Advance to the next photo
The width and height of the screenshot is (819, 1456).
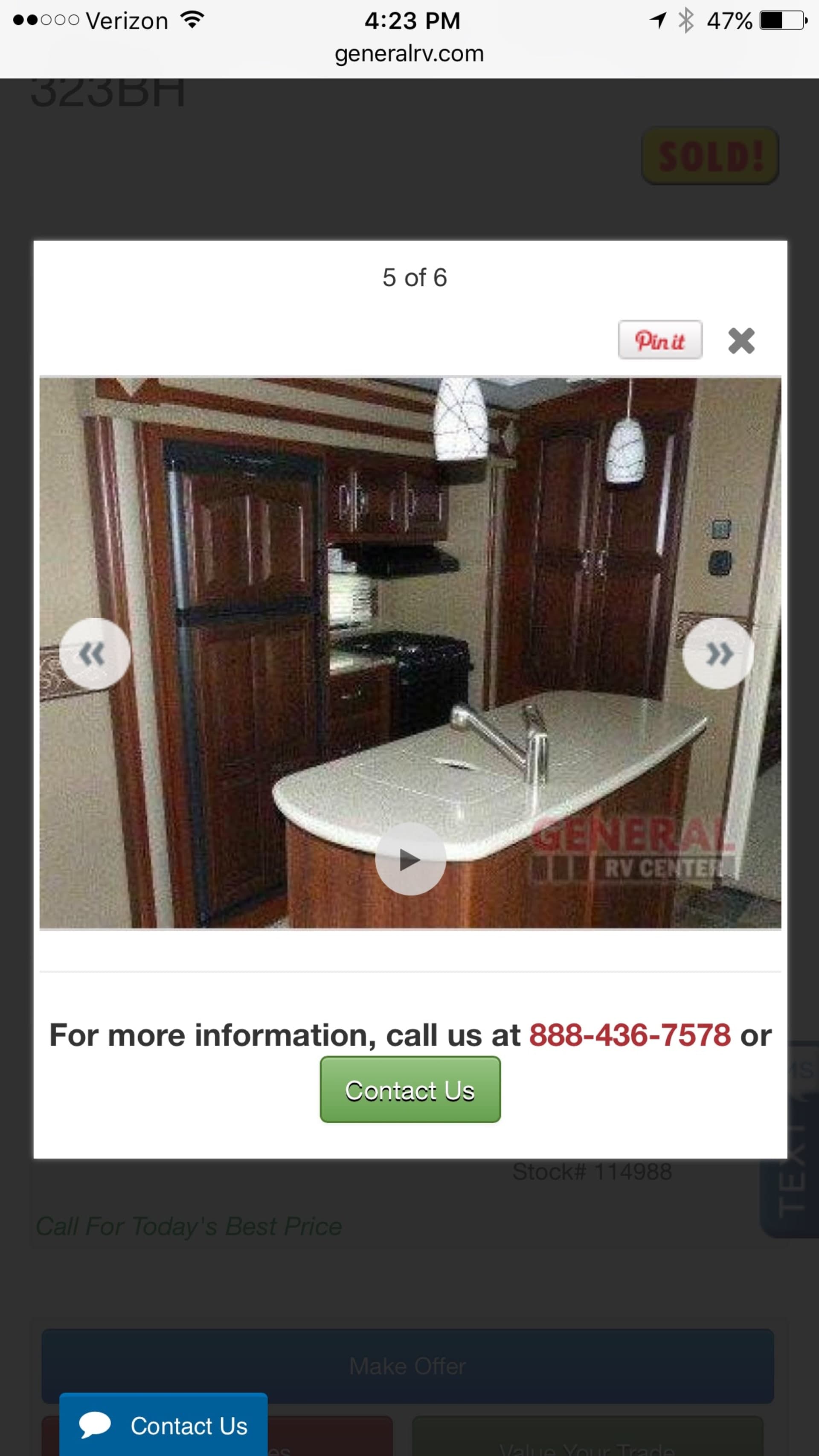[717, 654]
